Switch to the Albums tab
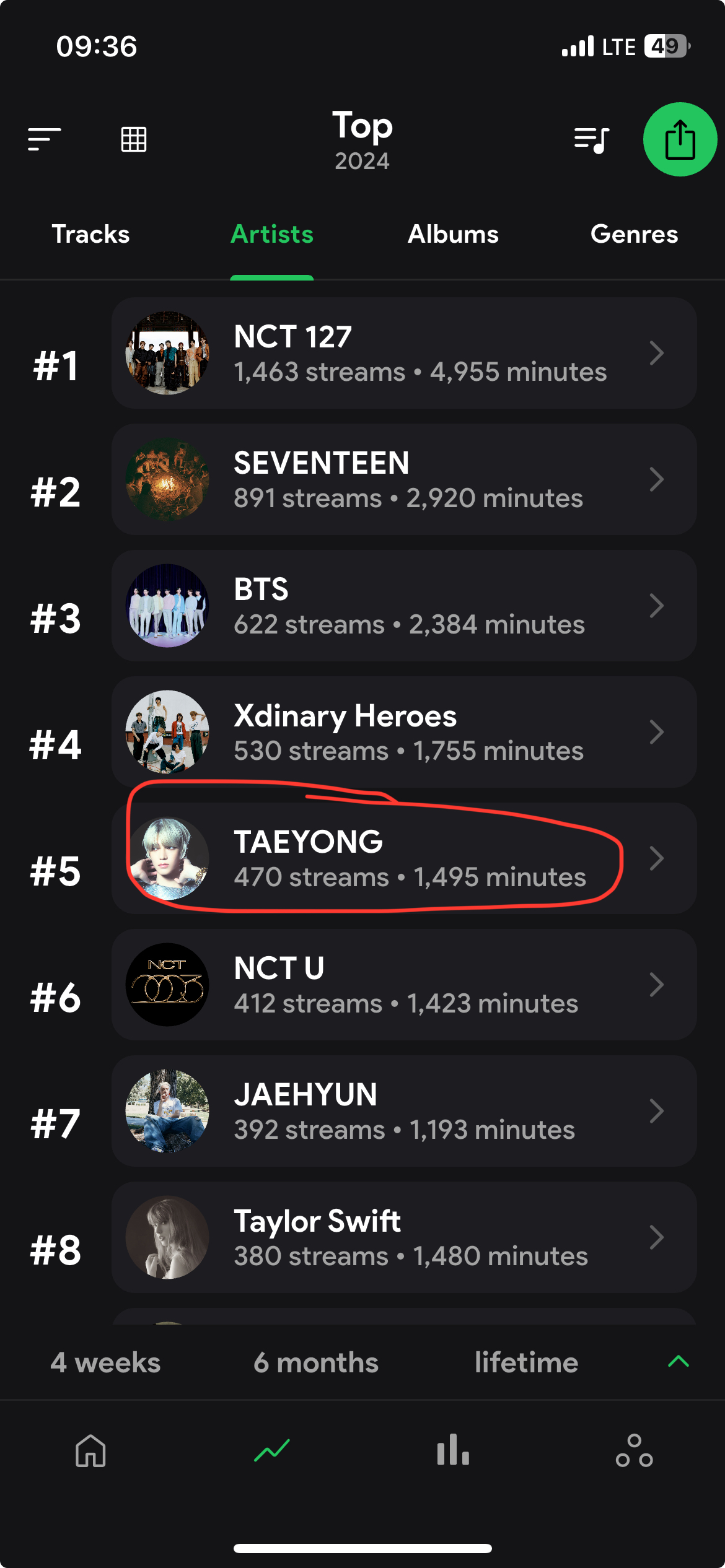 click(x=453, y=235)
